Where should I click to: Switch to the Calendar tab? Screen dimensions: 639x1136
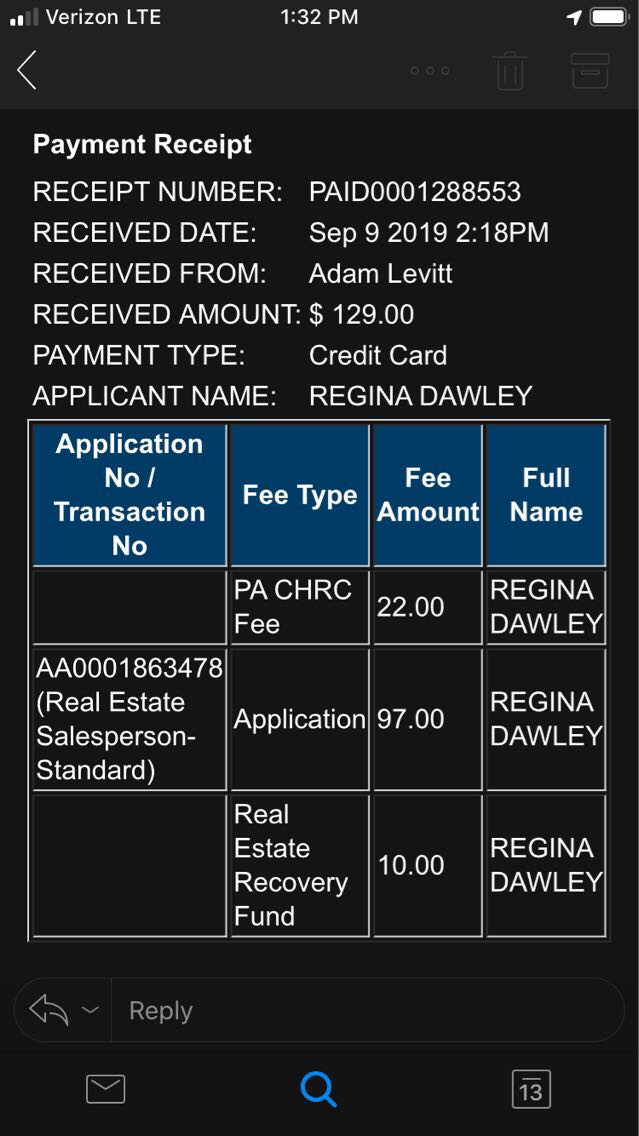[531, 1089]
